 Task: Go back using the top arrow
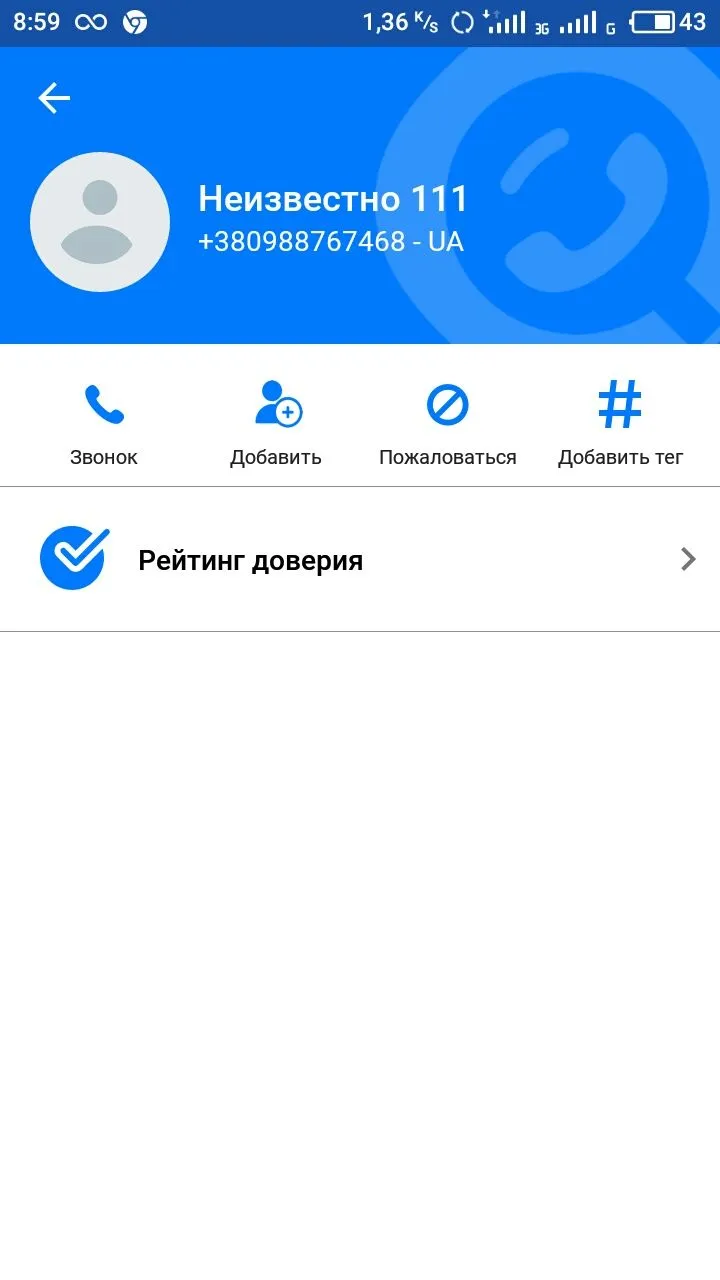(x=54, y=98)
